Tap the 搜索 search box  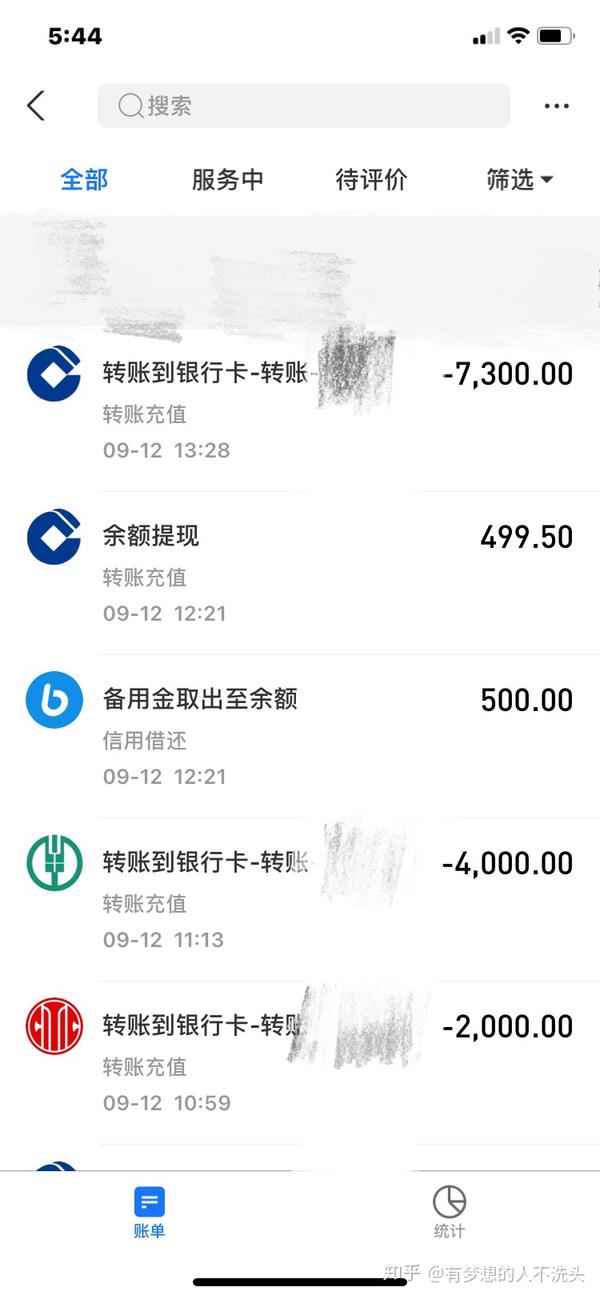click(303, 106)
